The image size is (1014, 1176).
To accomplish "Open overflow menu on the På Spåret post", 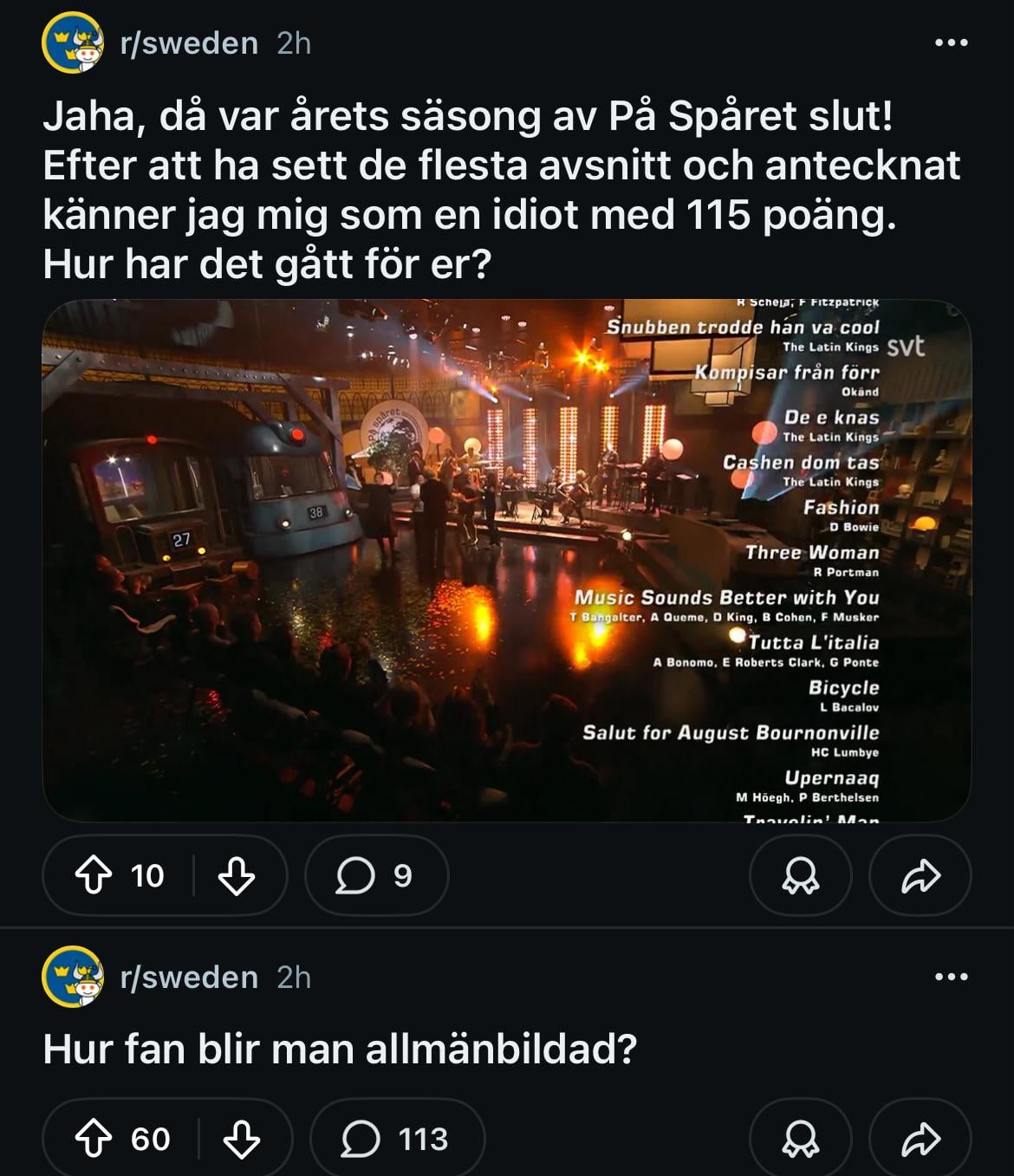I will click(x=951, y=42).
